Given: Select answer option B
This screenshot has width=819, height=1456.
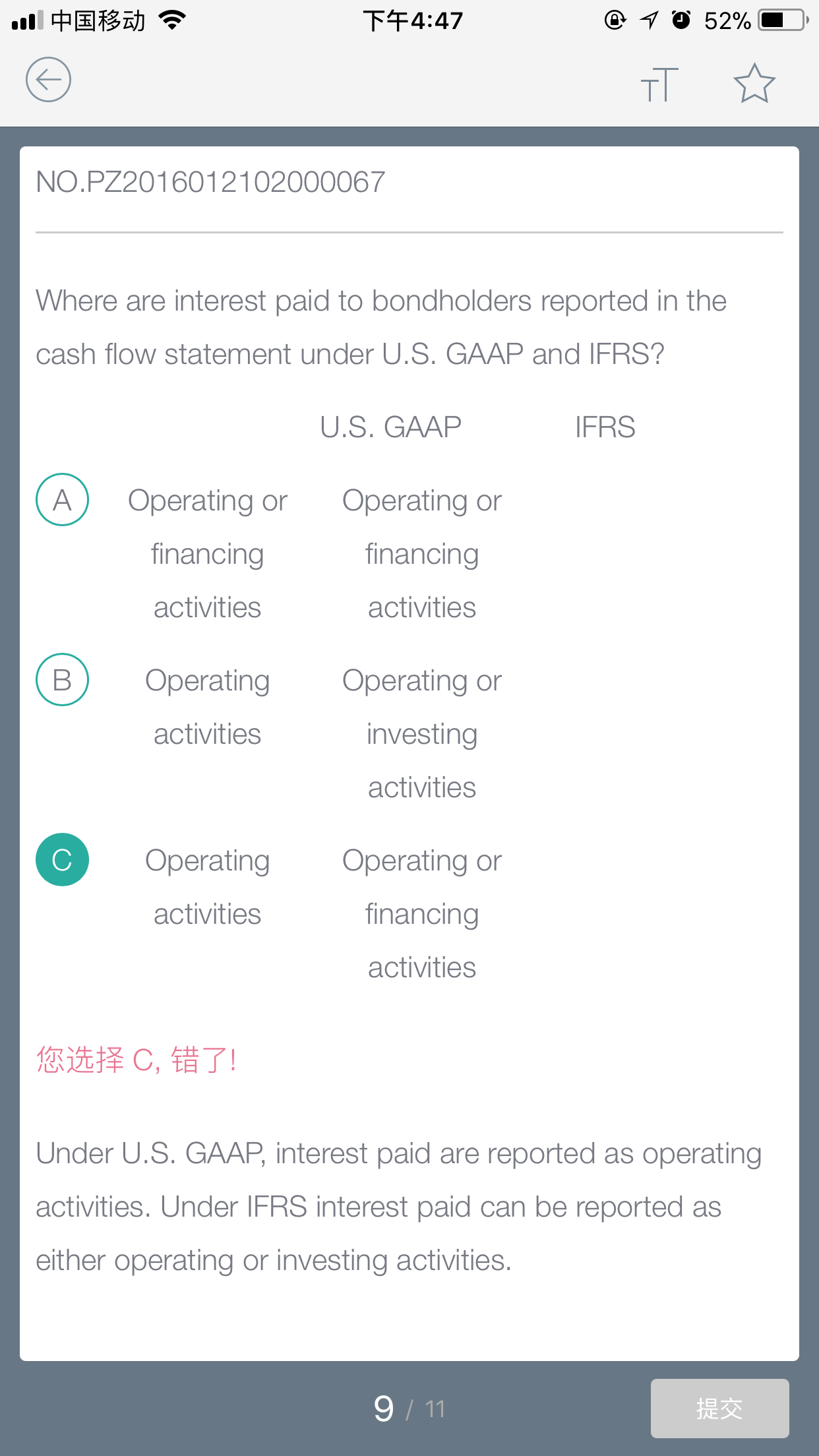Looking at the screenshot, I should click(x=62, y=679).
